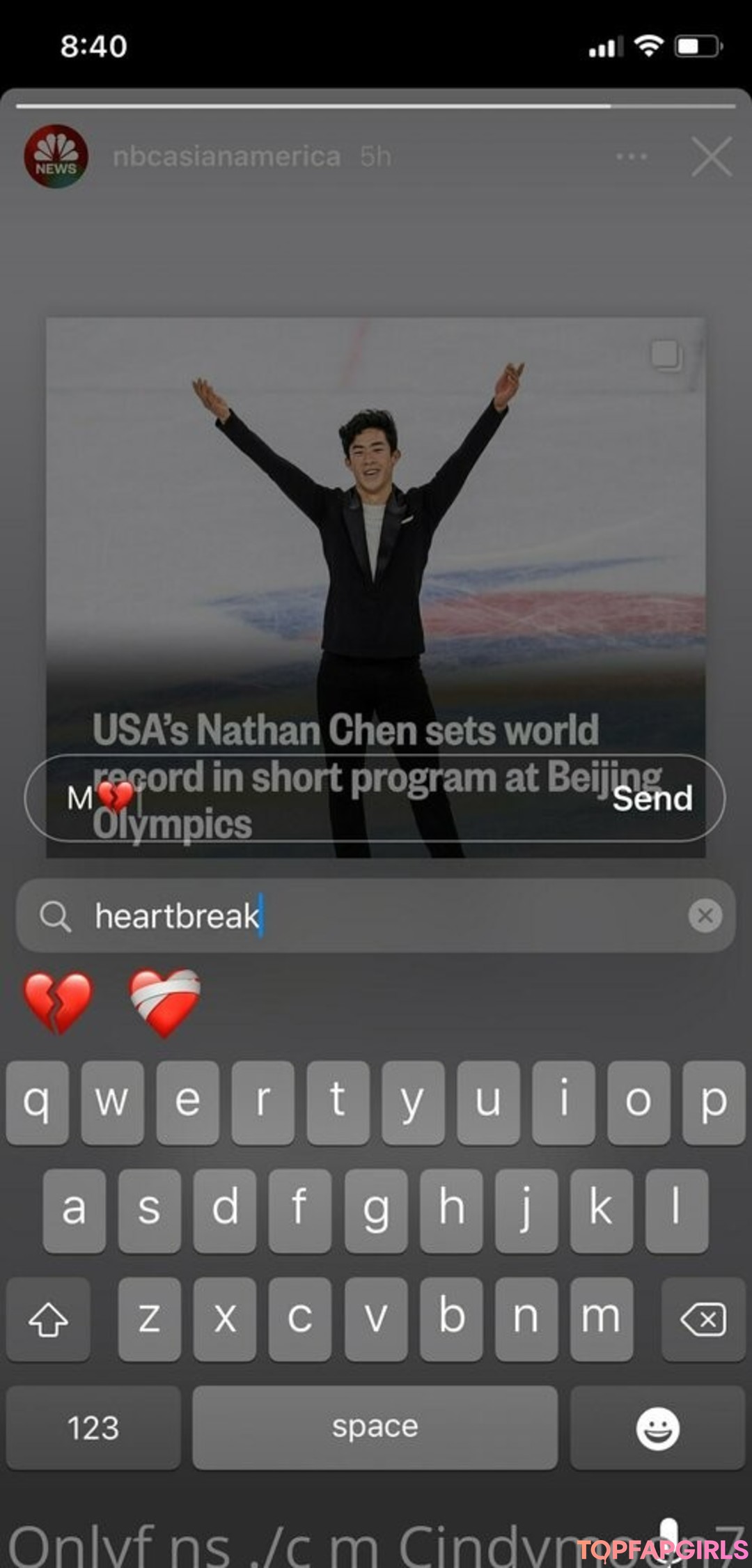Open the nbcasianamerica profile
The height and width of the screenshot is (1568, 752).
[x=56, y=156]
